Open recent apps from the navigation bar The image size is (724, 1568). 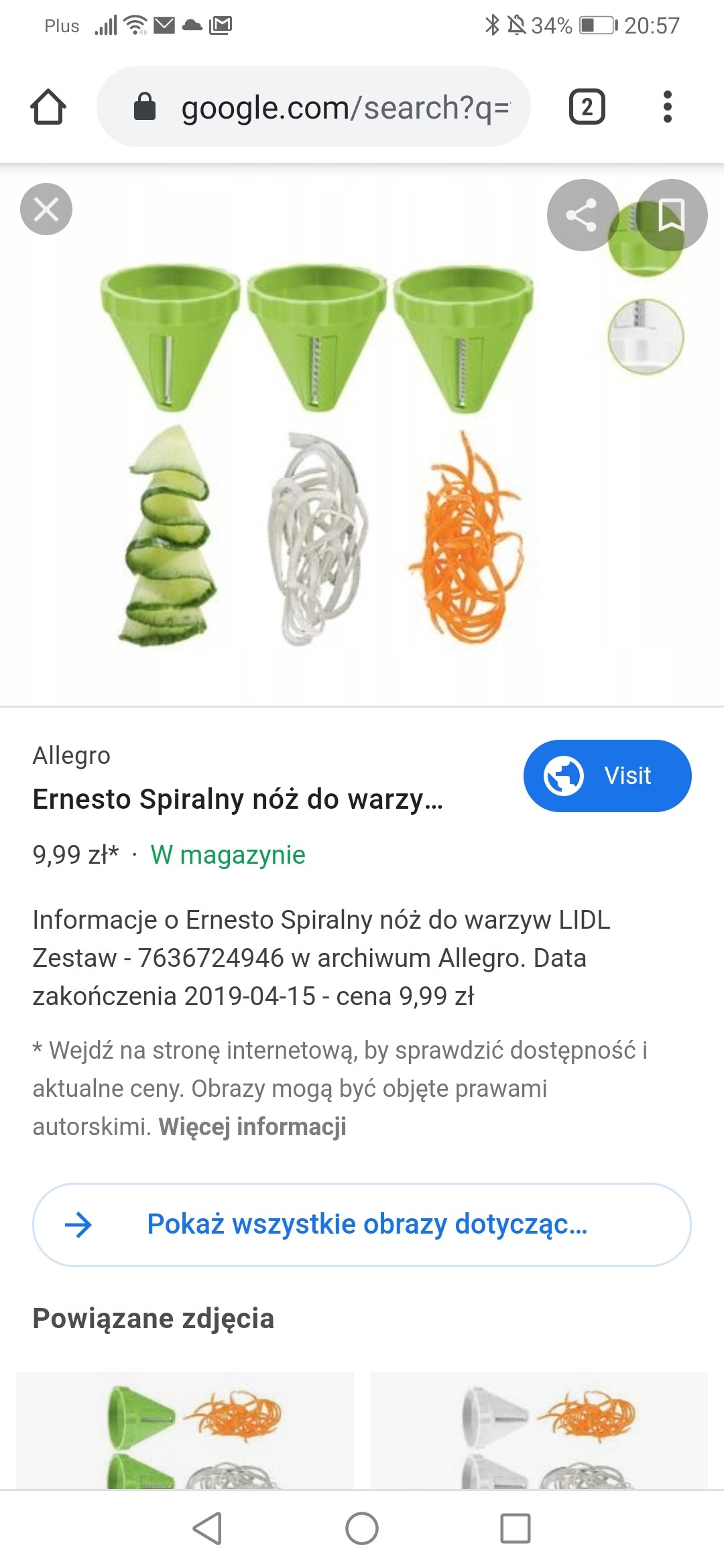coord(516,1528)
